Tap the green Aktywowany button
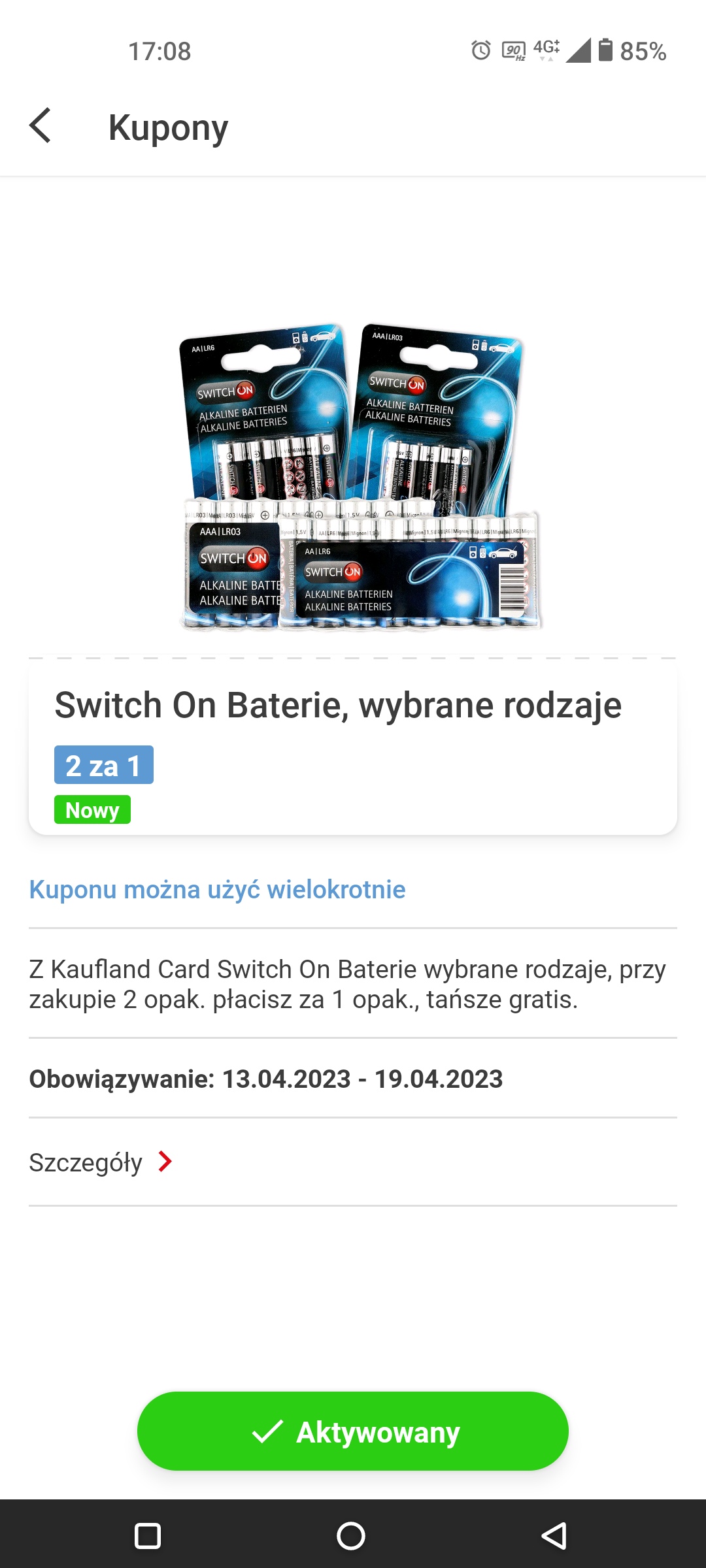 [x=353, y=1431]
